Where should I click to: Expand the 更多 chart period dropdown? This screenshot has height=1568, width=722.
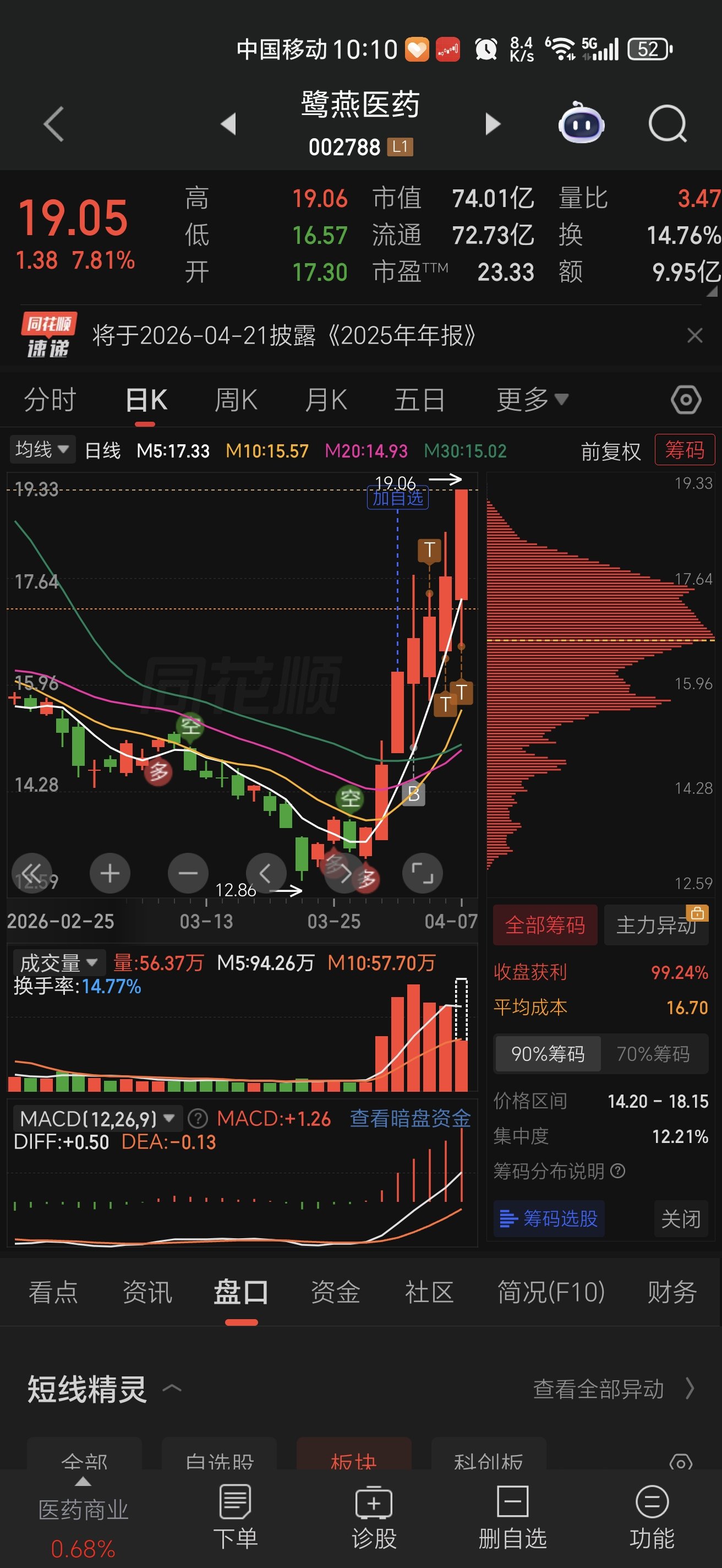pos(532,400)
